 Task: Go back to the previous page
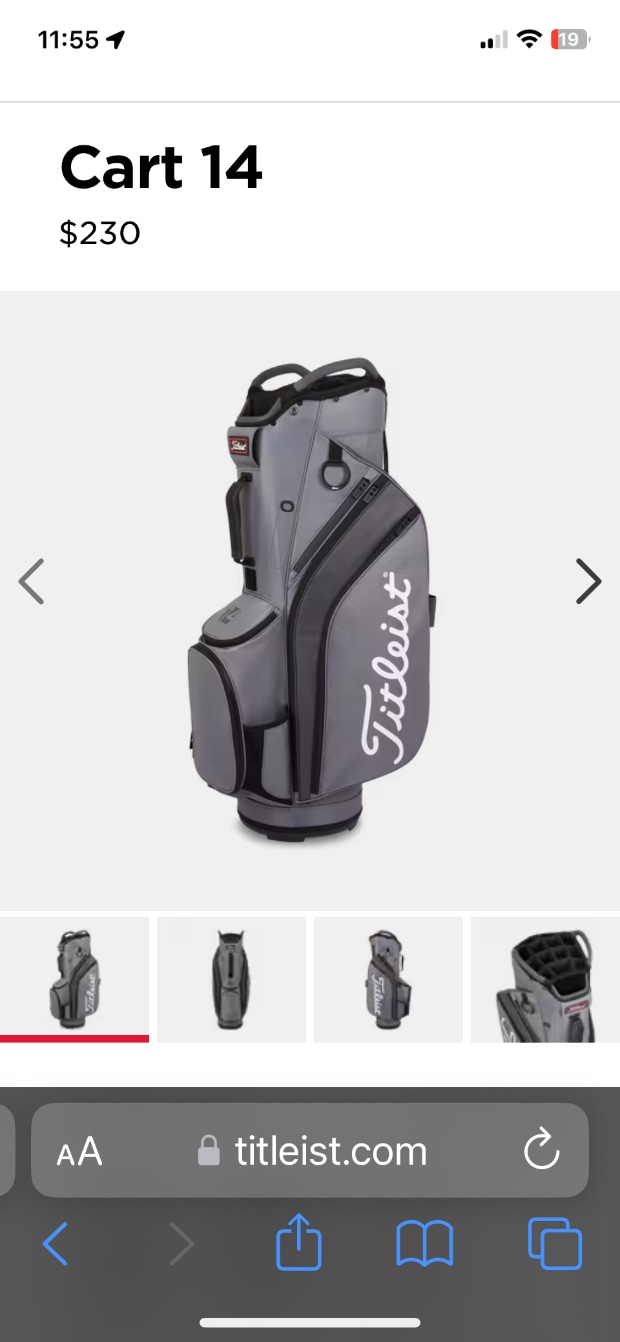56,1245
